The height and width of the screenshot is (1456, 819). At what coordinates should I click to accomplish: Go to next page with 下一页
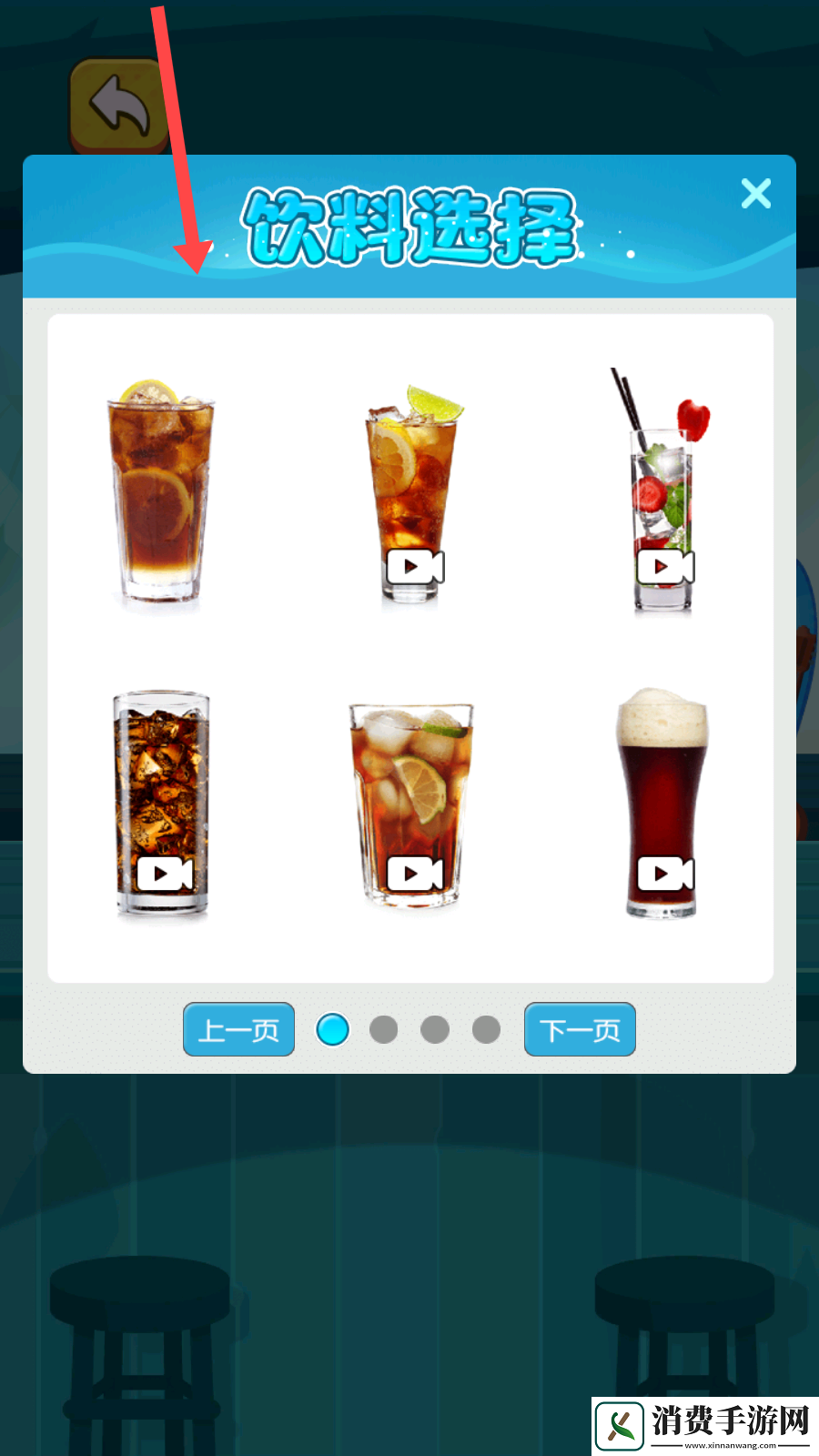[x=580, y=1029]
